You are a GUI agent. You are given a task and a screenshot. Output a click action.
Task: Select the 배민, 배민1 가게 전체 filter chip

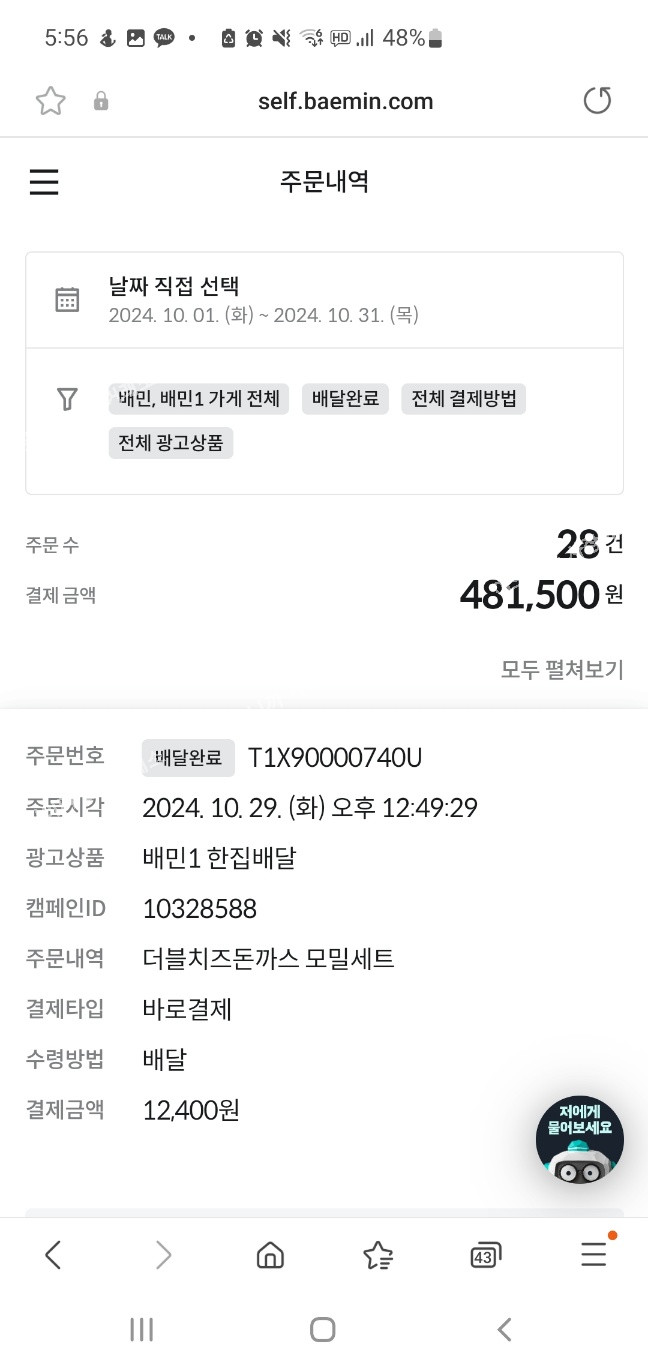click(199, 399)
